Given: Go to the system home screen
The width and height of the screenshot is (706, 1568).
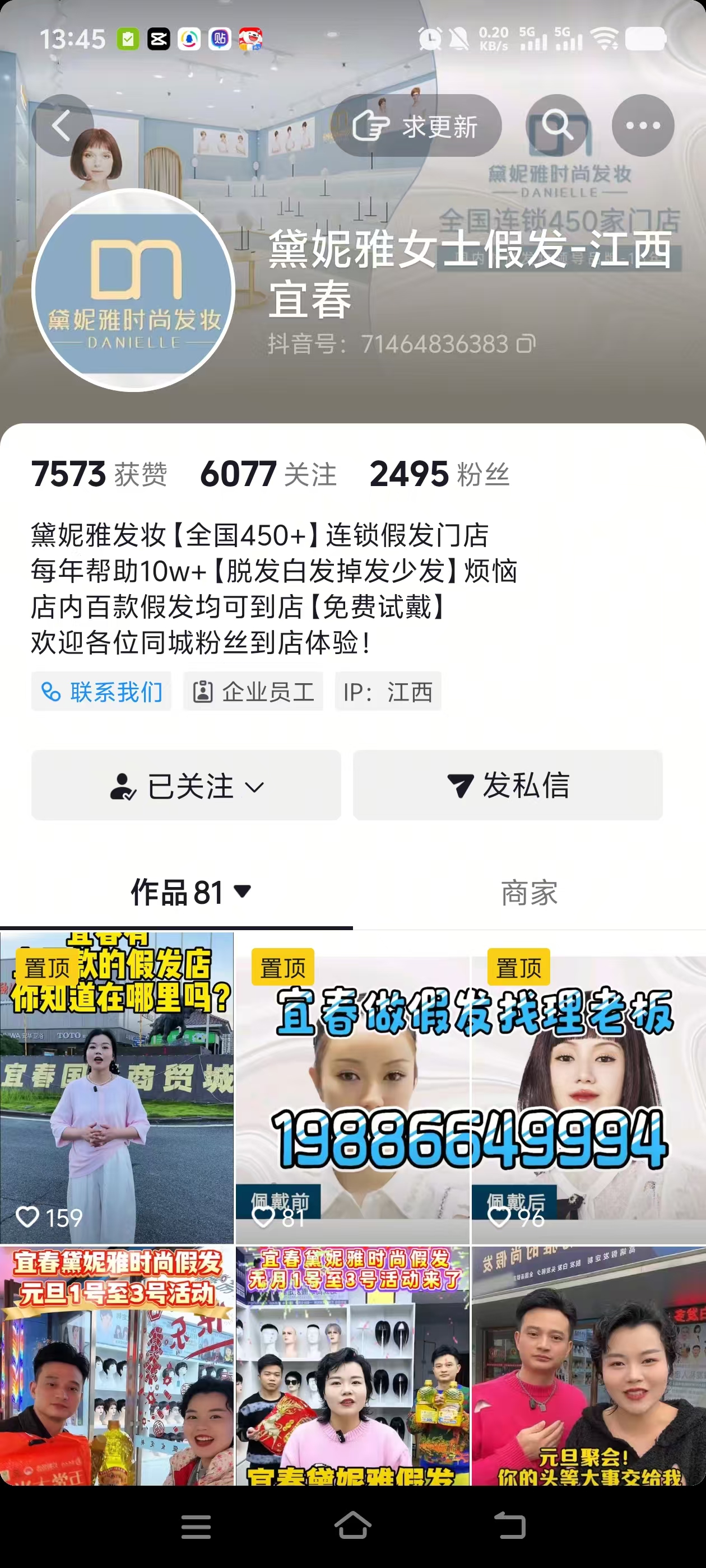Looking at the screenshot, I should [x=352, y=1525].
